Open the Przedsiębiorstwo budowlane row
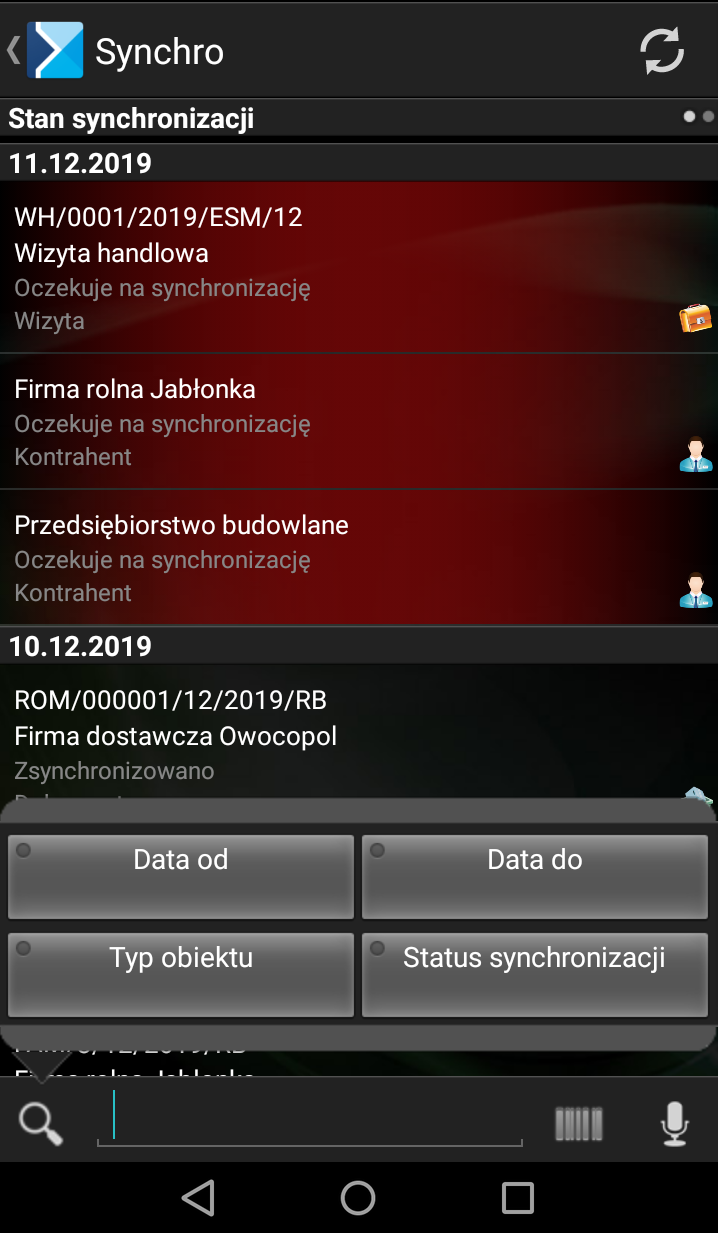The width and height of the screenshot is (718, 1233). tap(359, 557)
